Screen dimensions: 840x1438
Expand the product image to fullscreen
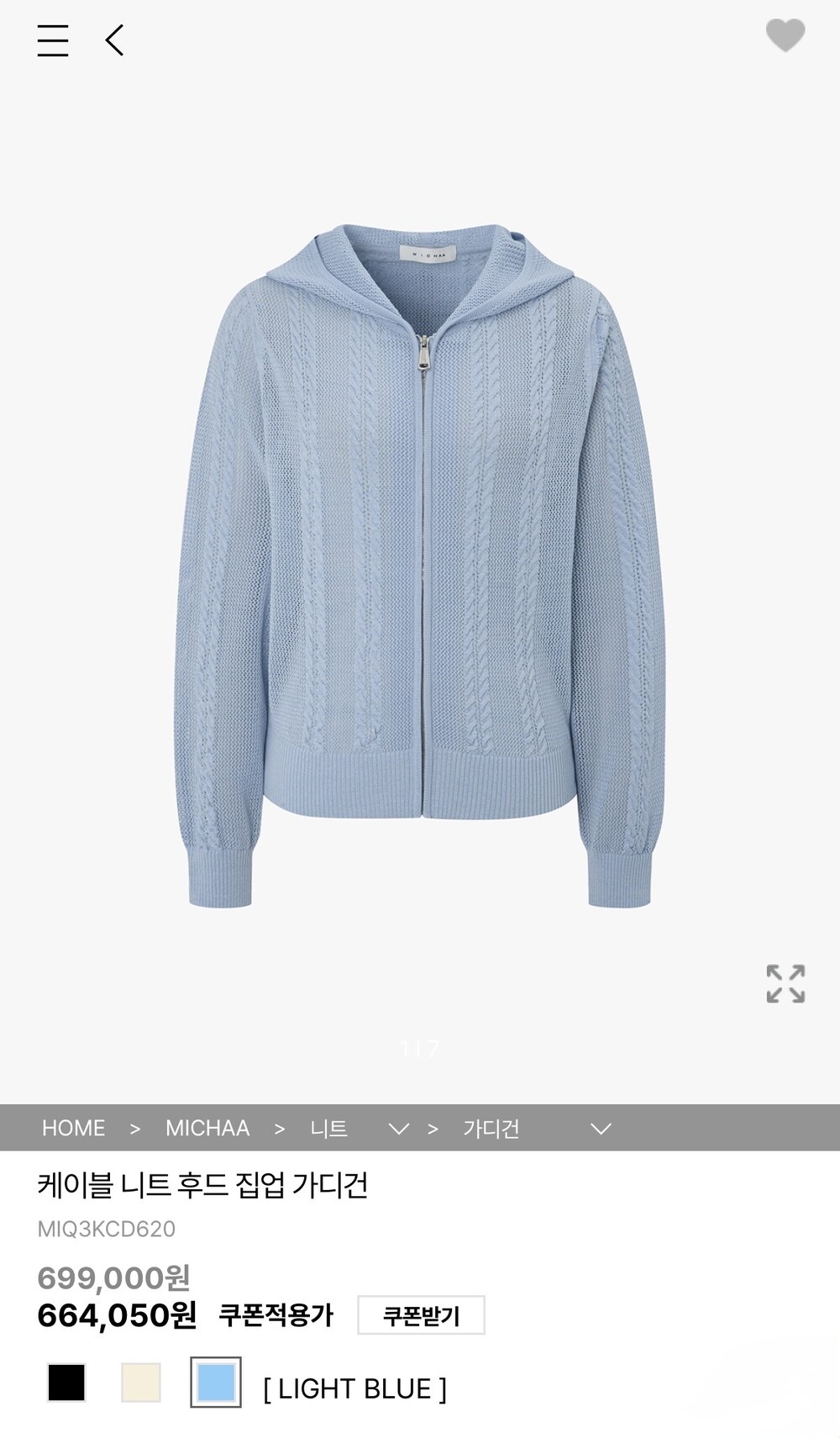(x=785, y=983)
